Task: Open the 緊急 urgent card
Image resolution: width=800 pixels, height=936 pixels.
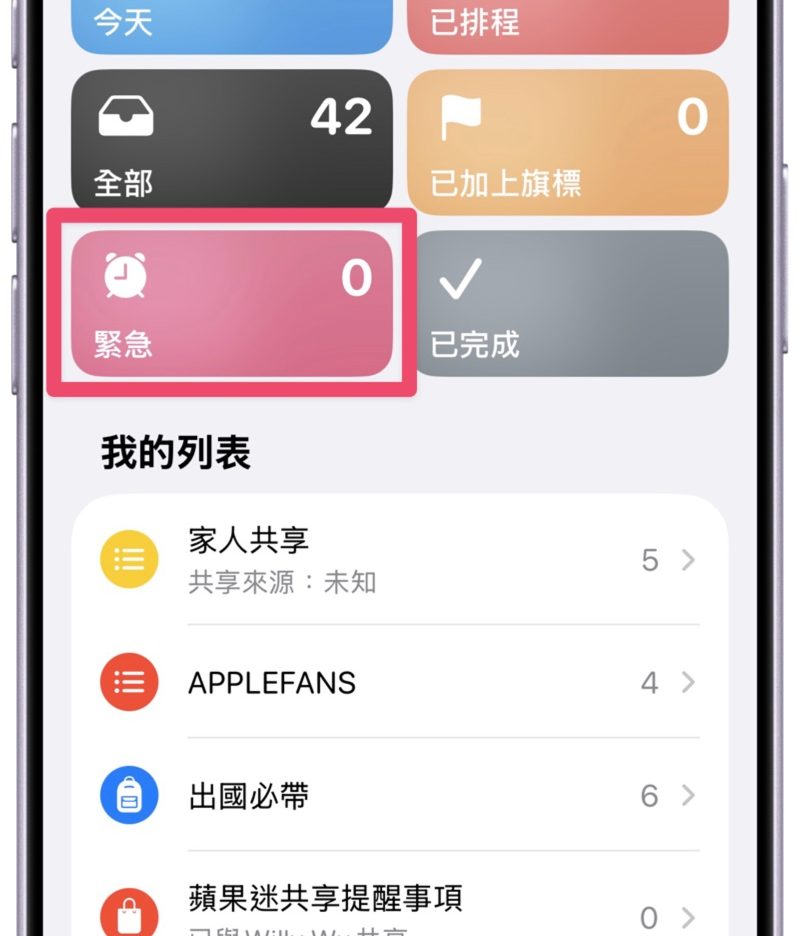Action: pyautogui.click(x=231, y=304)
